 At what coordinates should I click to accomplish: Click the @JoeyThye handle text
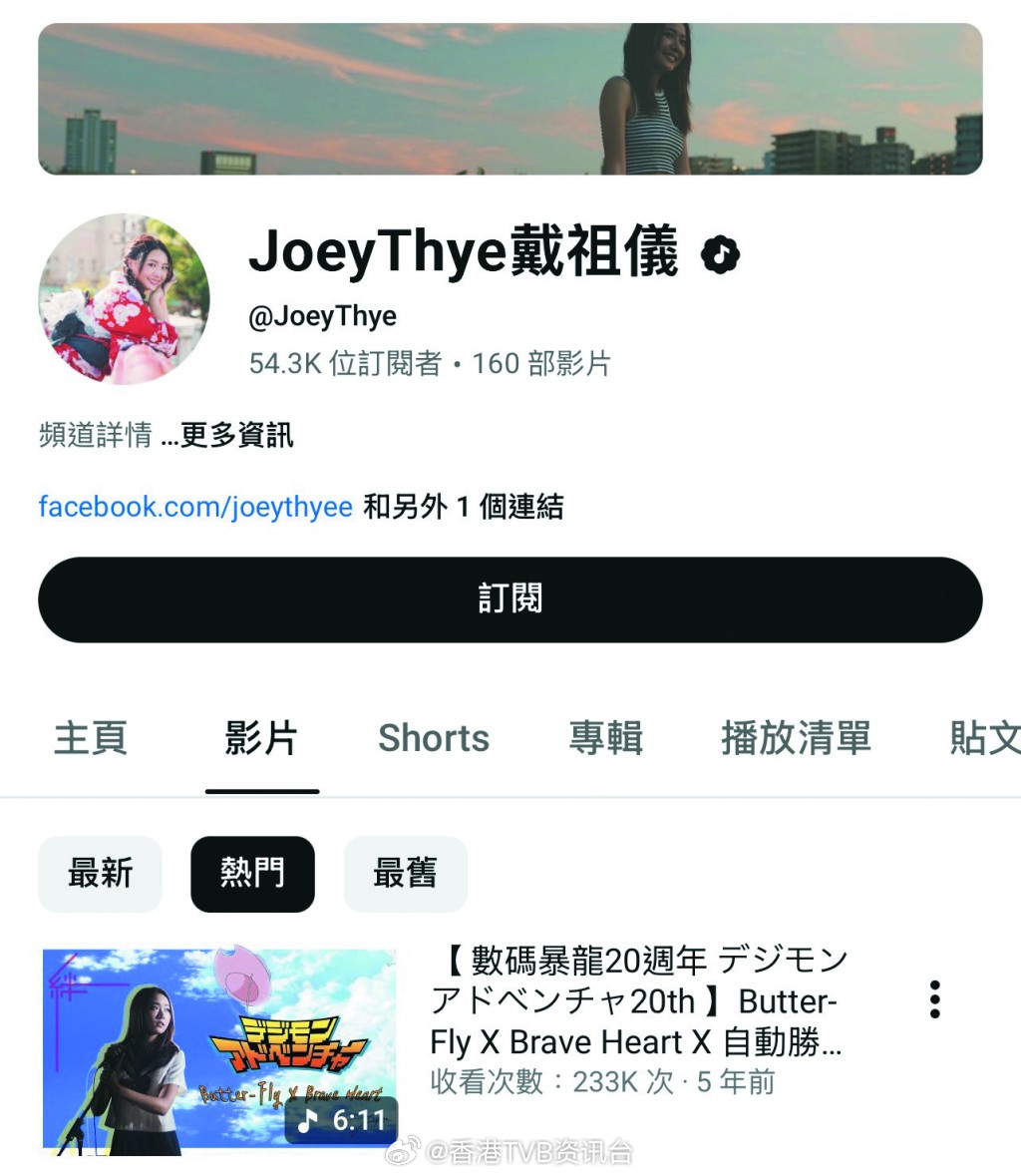(x=321, y=315)
